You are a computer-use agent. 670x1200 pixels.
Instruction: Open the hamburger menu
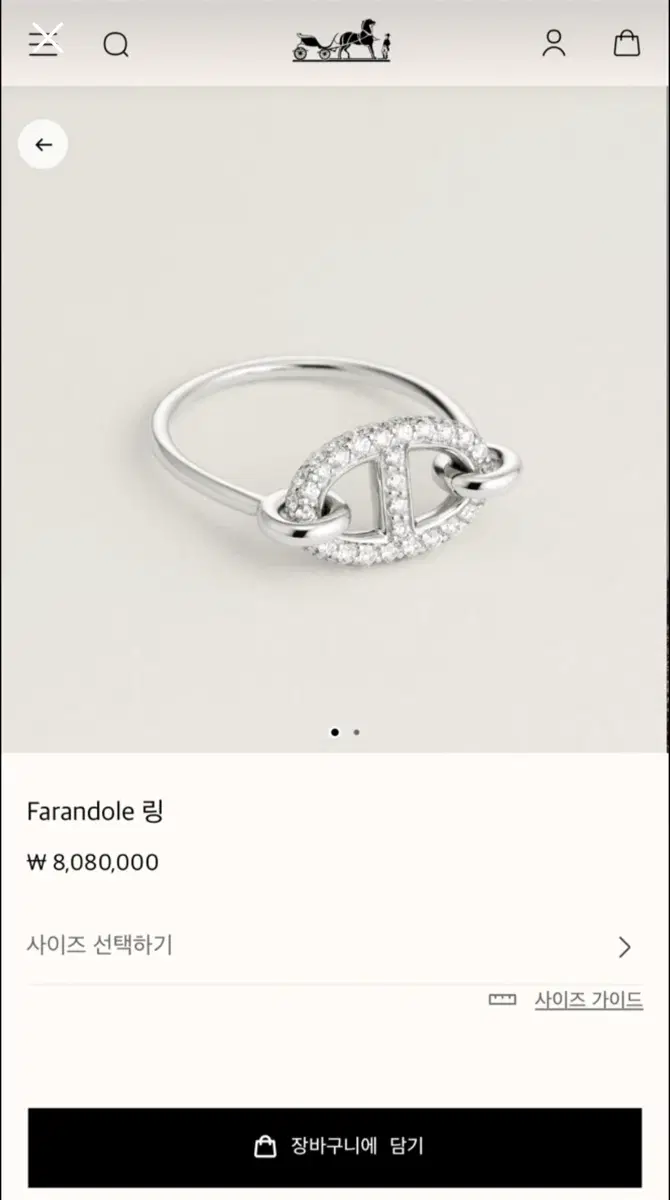click(45, 42)
